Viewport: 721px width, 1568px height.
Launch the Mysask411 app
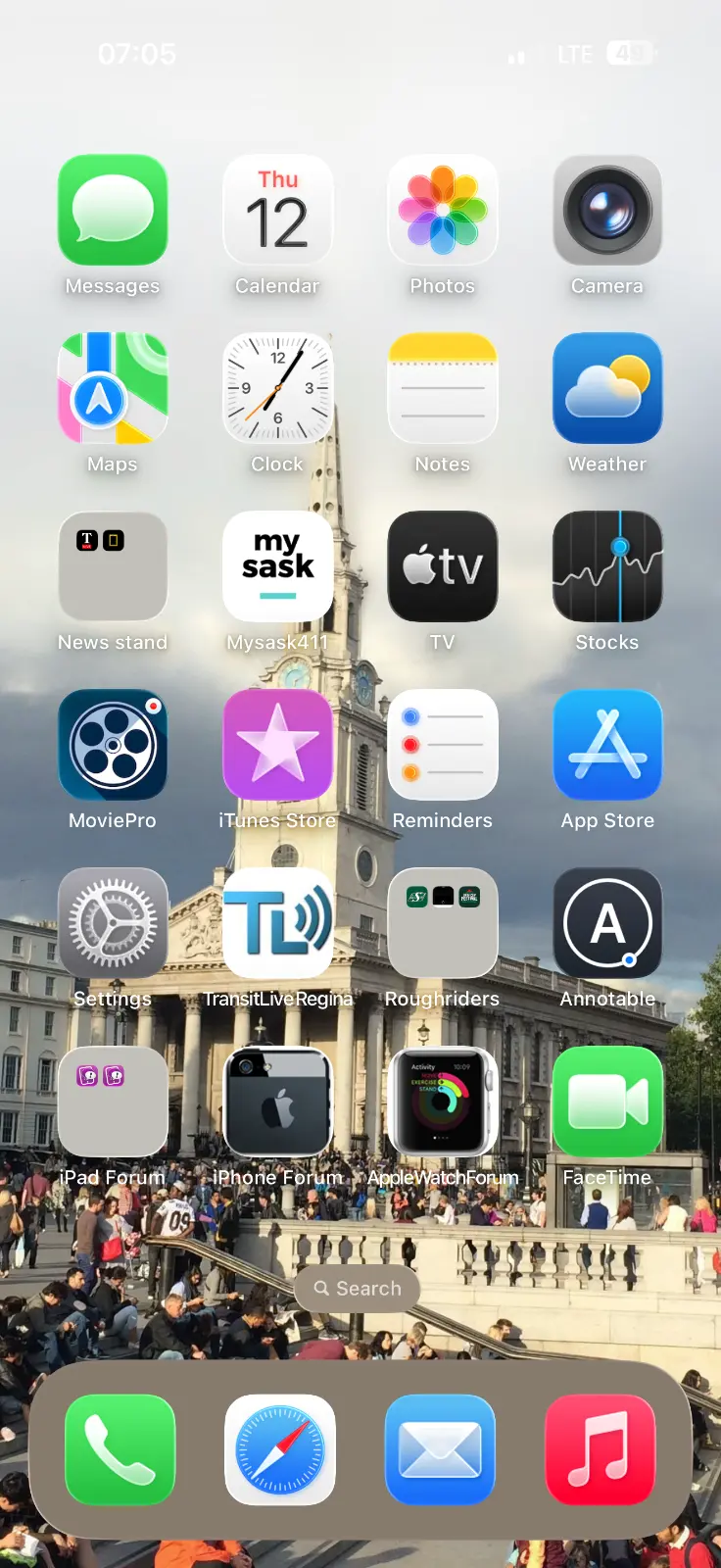pos(278,566)
